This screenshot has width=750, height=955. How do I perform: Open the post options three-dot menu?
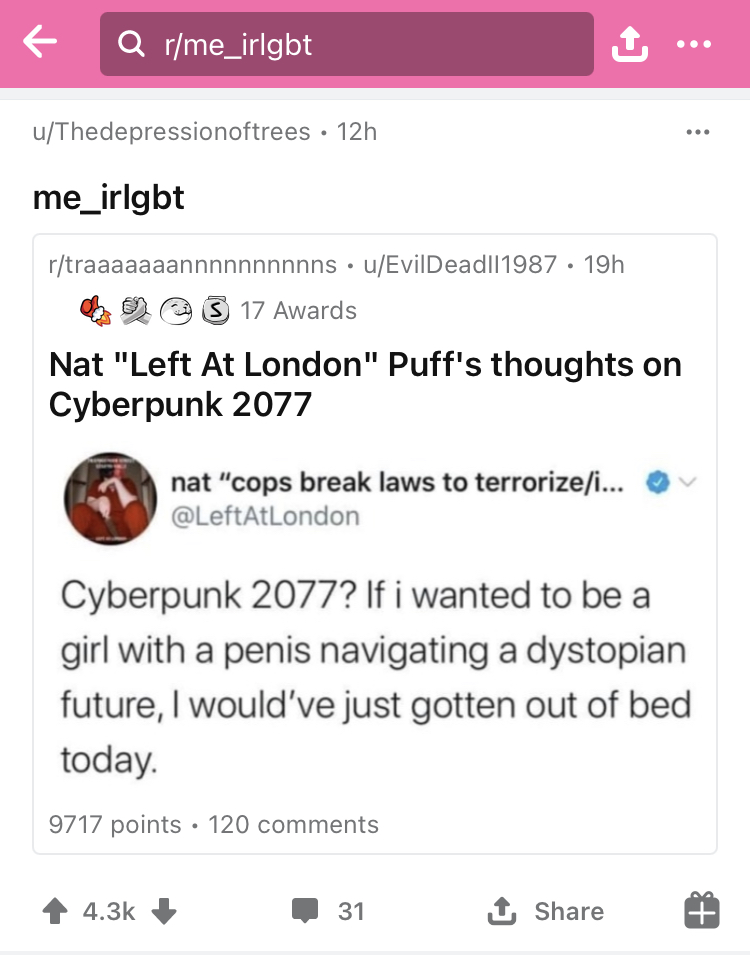pos(698,132)
